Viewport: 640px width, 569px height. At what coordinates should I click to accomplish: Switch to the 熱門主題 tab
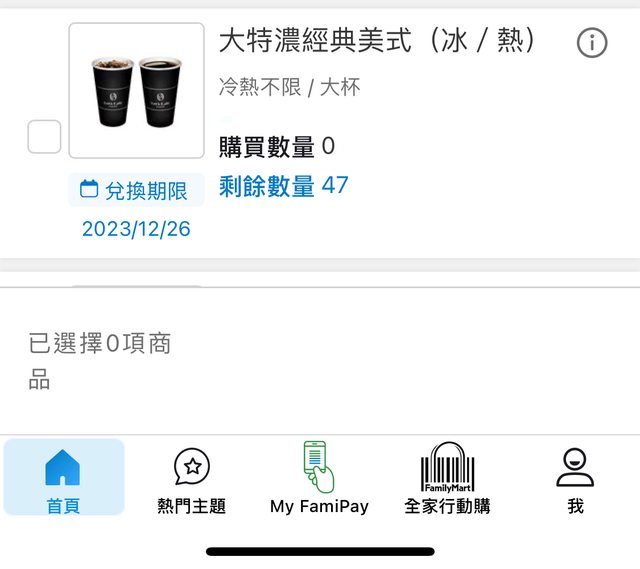[192, 479]
